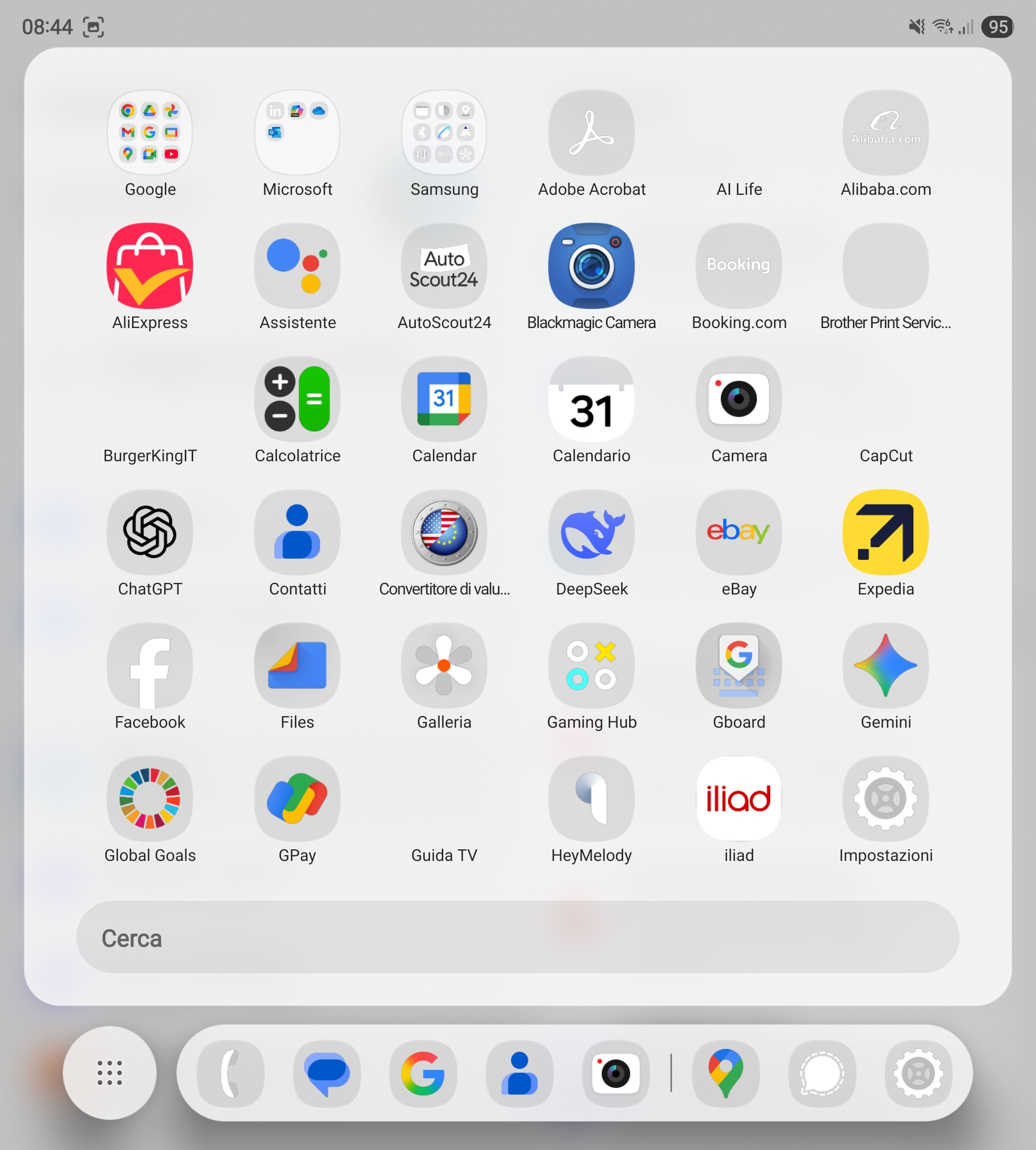Open the AliExpress app
The height and width of the screenshot is (1150, 1036).
click(150, 266)
